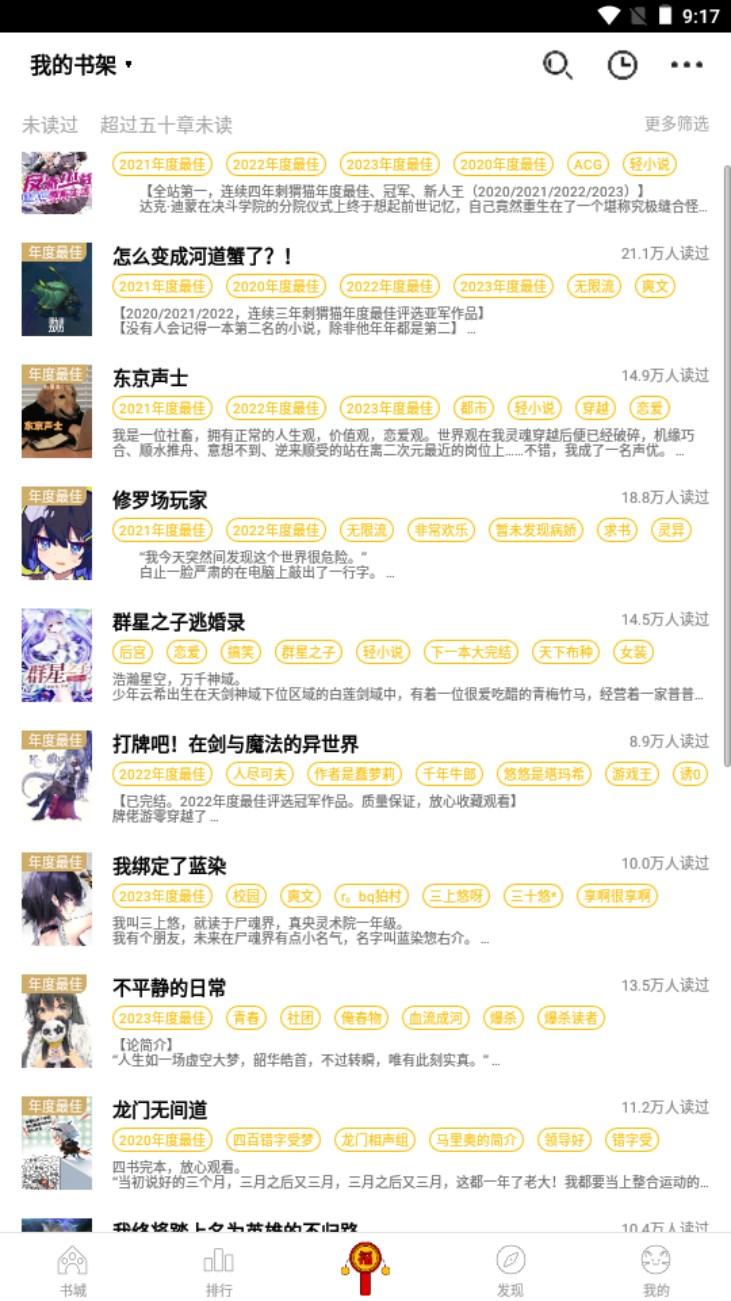Open the book 东京声士

[150, 378]
